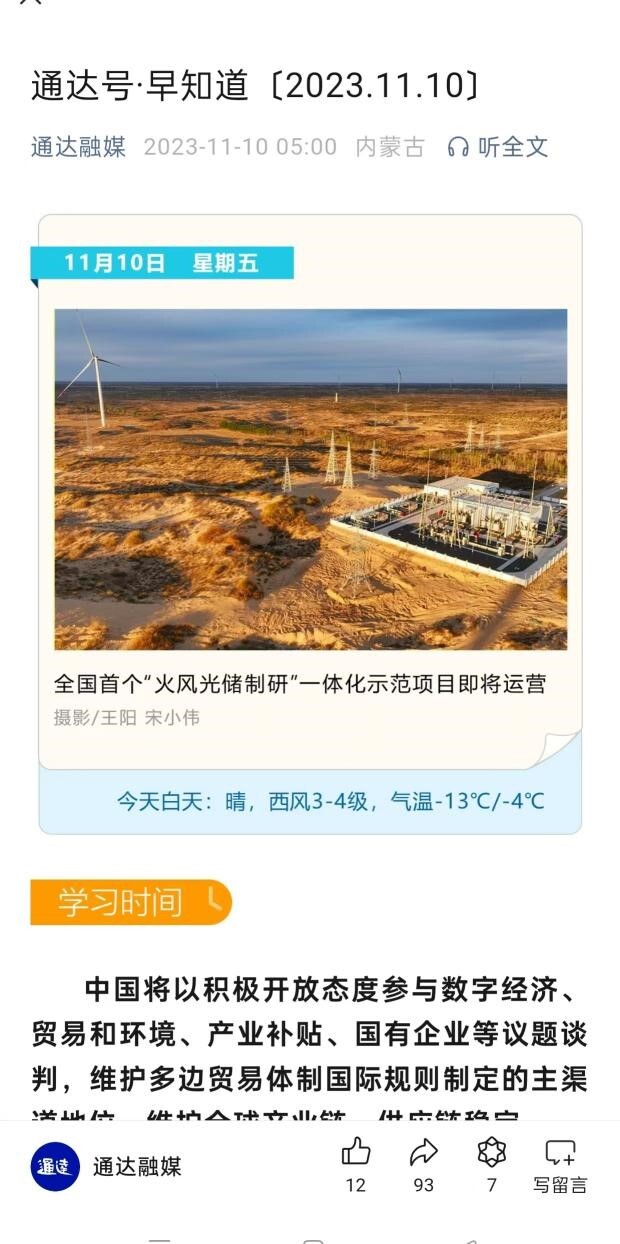Open 通达融媒 author link under the title
620x1244 pixels.
pos(78,147)
